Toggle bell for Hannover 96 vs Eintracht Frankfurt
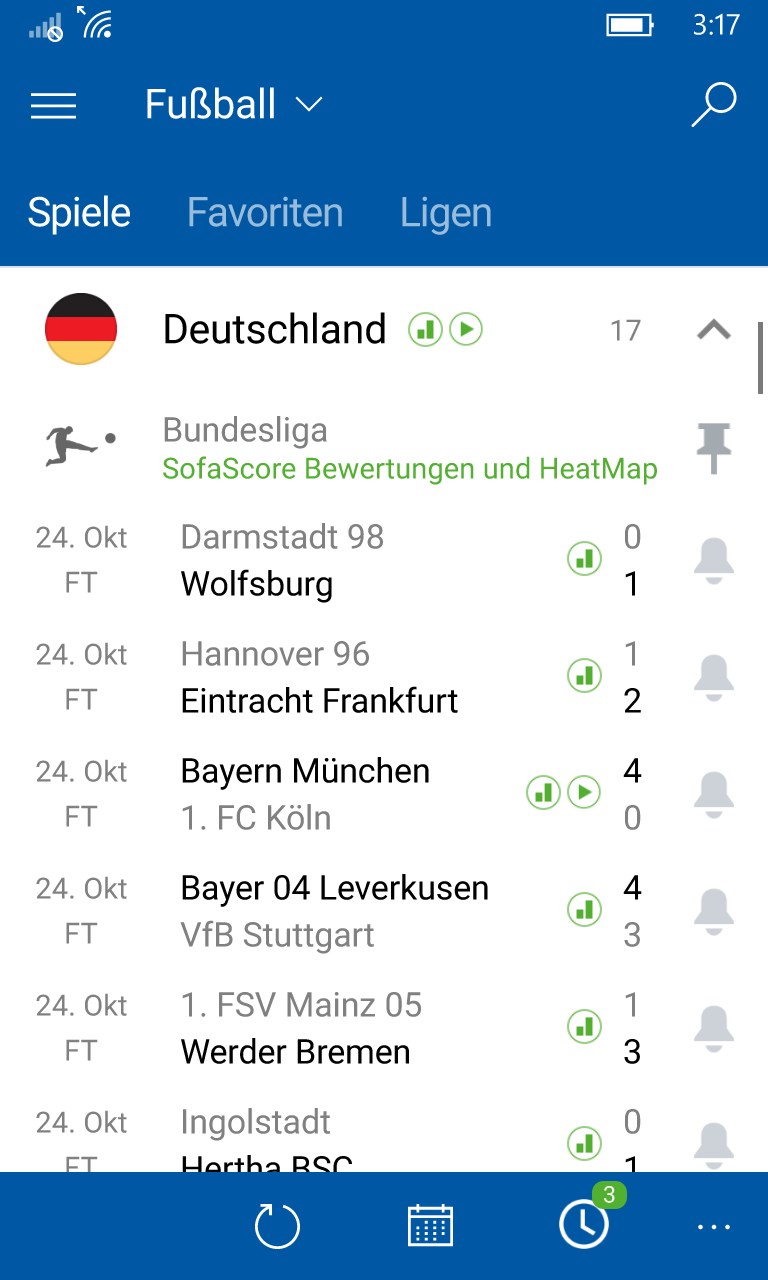This screenshot has width=768, height=1280. click(x=714, y=678)
